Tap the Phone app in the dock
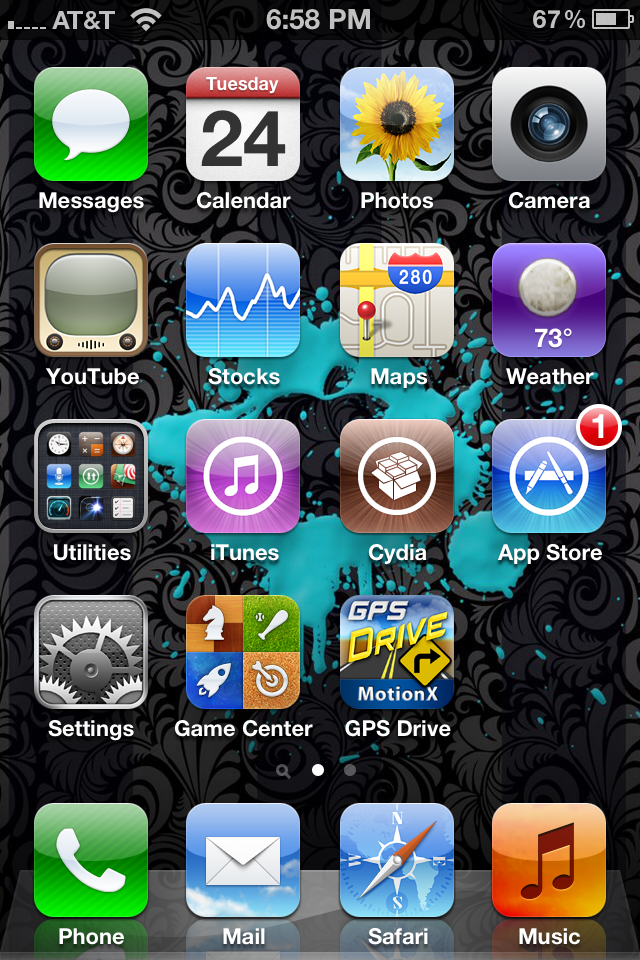This screenshot has width=640, height=960. click(x=91, y=860)
